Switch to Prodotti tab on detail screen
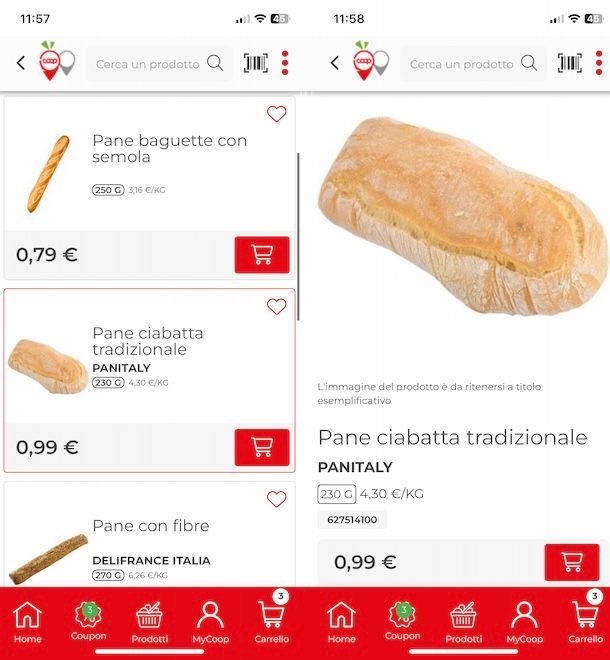 [x=463, y=621]
